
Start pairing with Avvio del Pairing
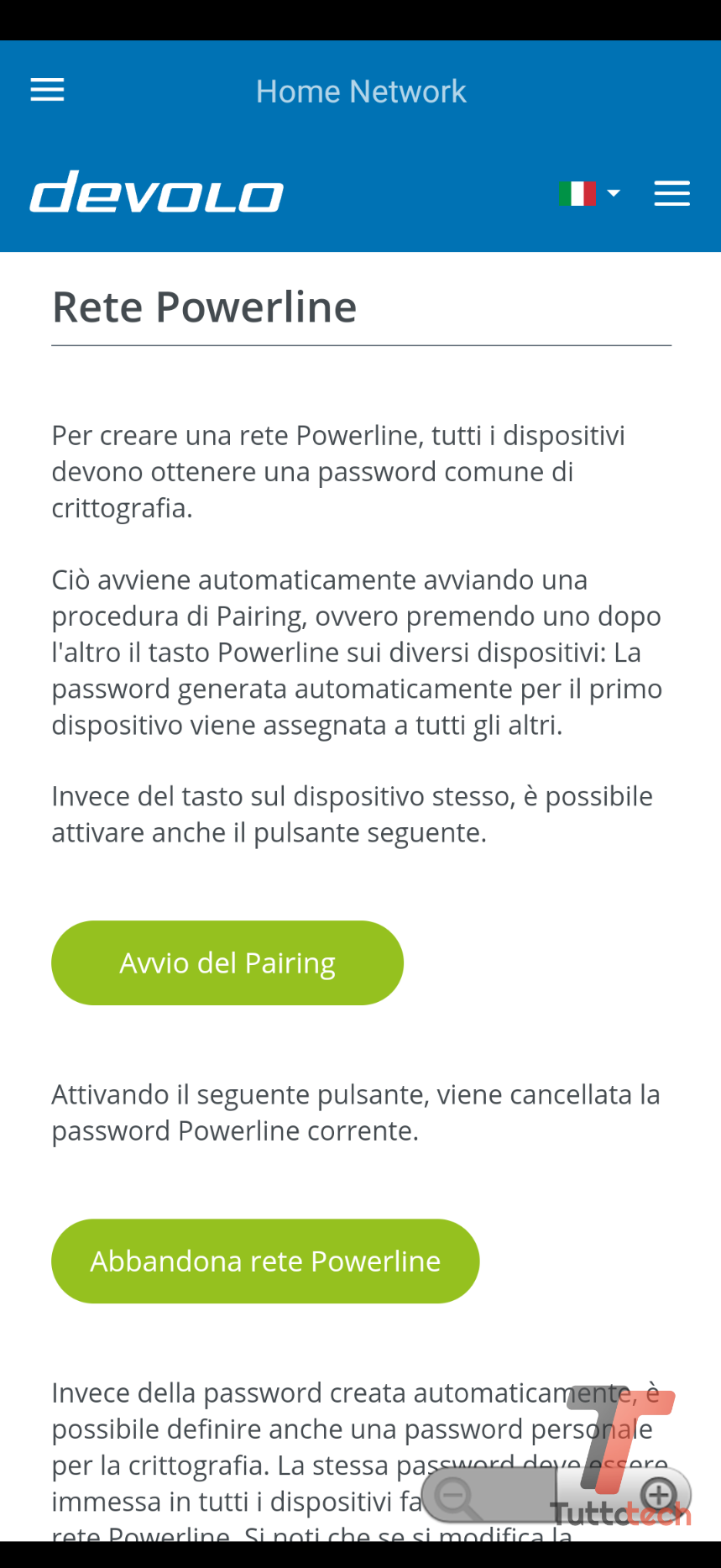point(227,962)
